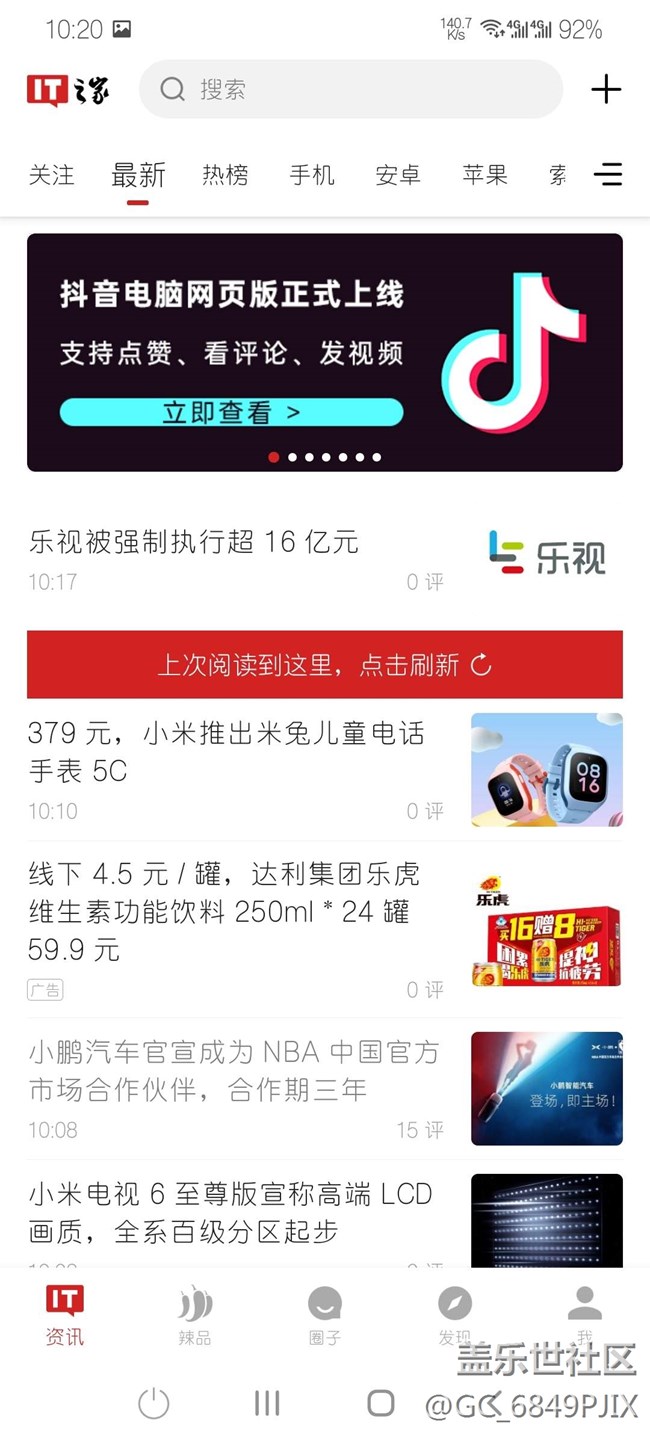Select the 热榜 tab

click(x=225, y=175)
